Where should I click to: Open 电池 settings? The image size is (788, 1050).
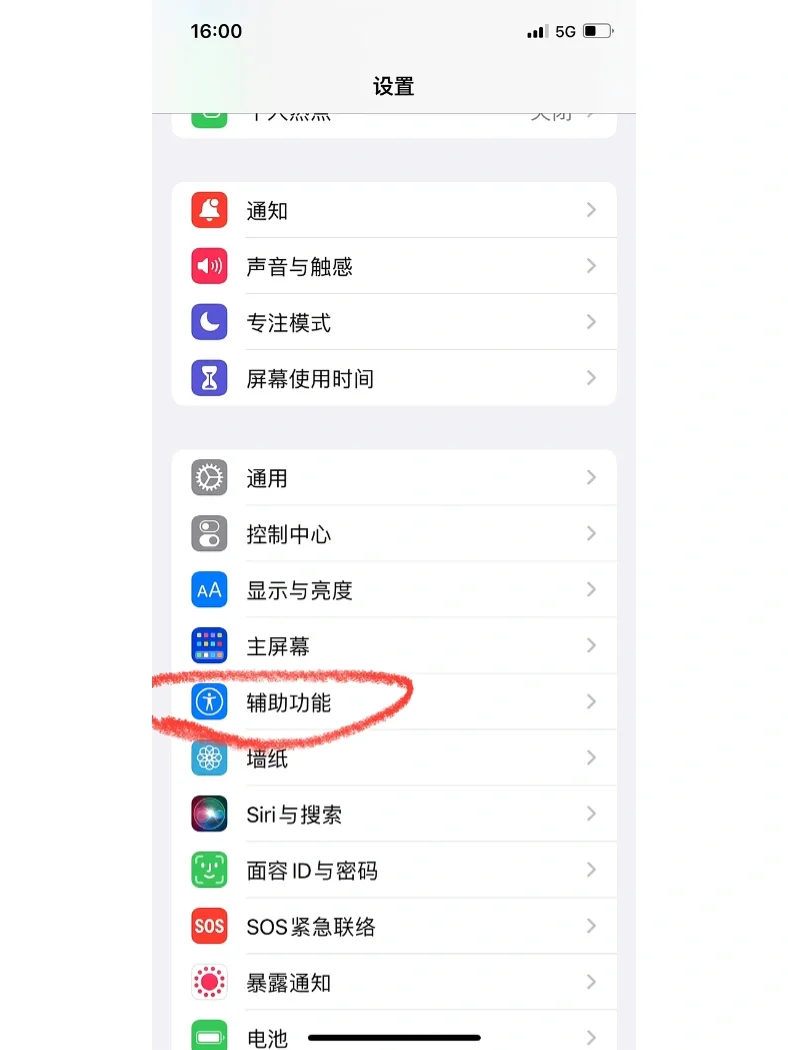[x=393, y=1032]
